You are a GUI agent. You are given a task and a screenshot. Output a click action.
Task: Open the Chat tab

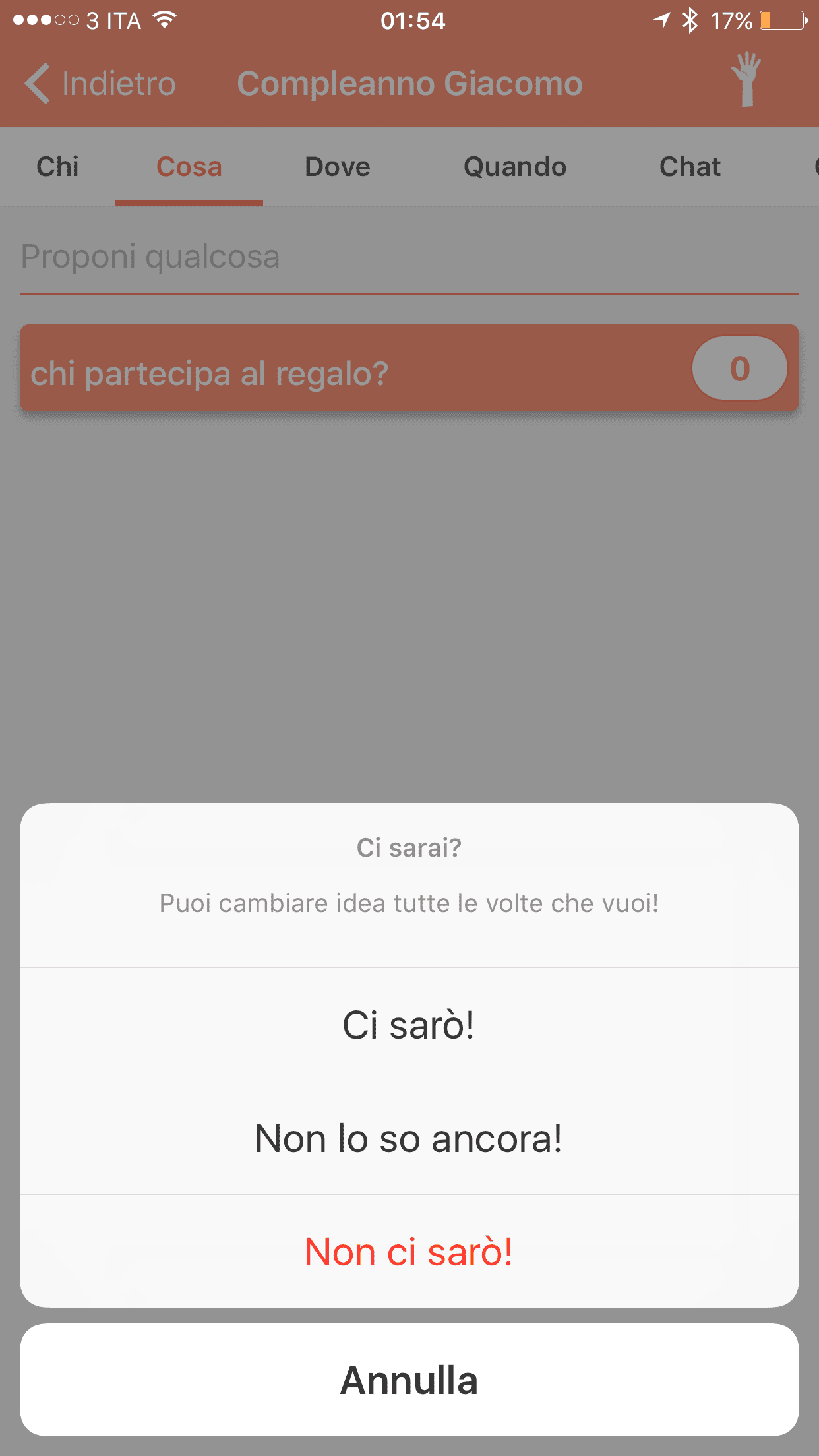pyautogui.click(x=690, y=167)
